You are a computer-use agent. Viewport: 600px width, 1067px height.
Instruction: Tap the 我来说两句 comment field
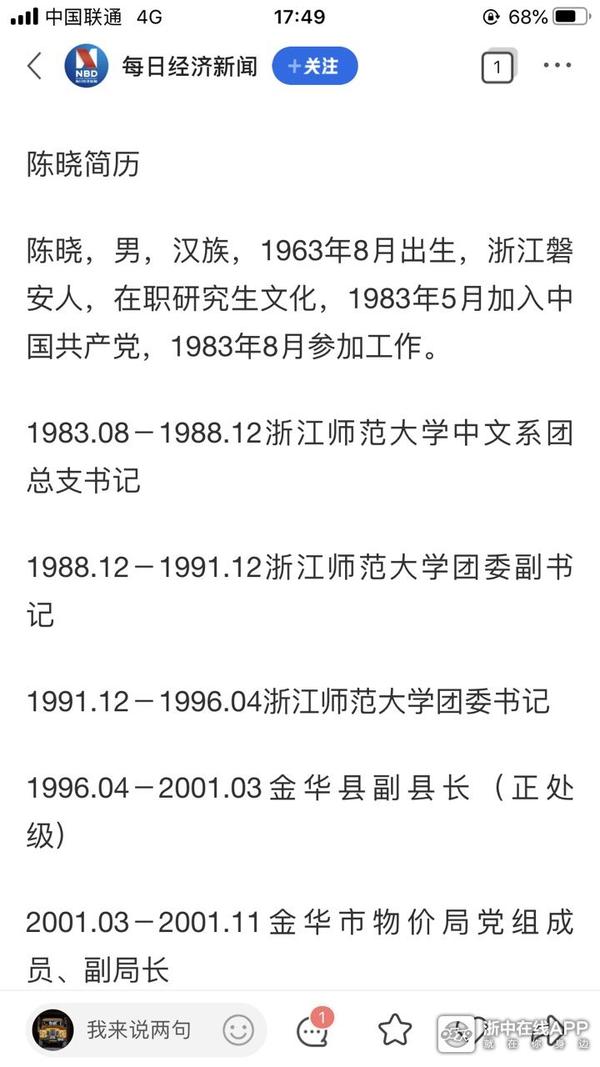coord(138,1029)
